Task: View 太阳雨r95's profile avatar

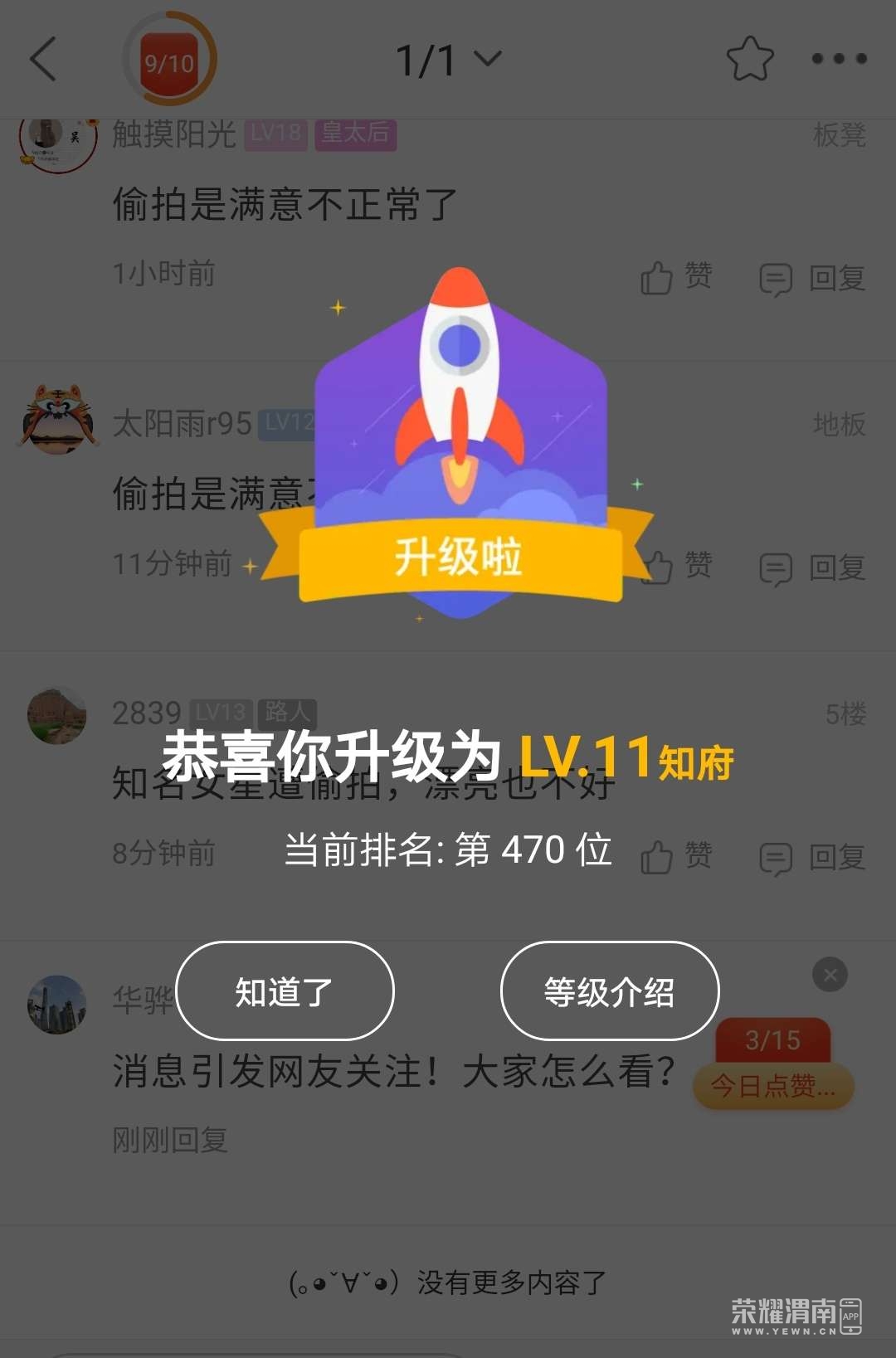Action: (x=56, y=420)
